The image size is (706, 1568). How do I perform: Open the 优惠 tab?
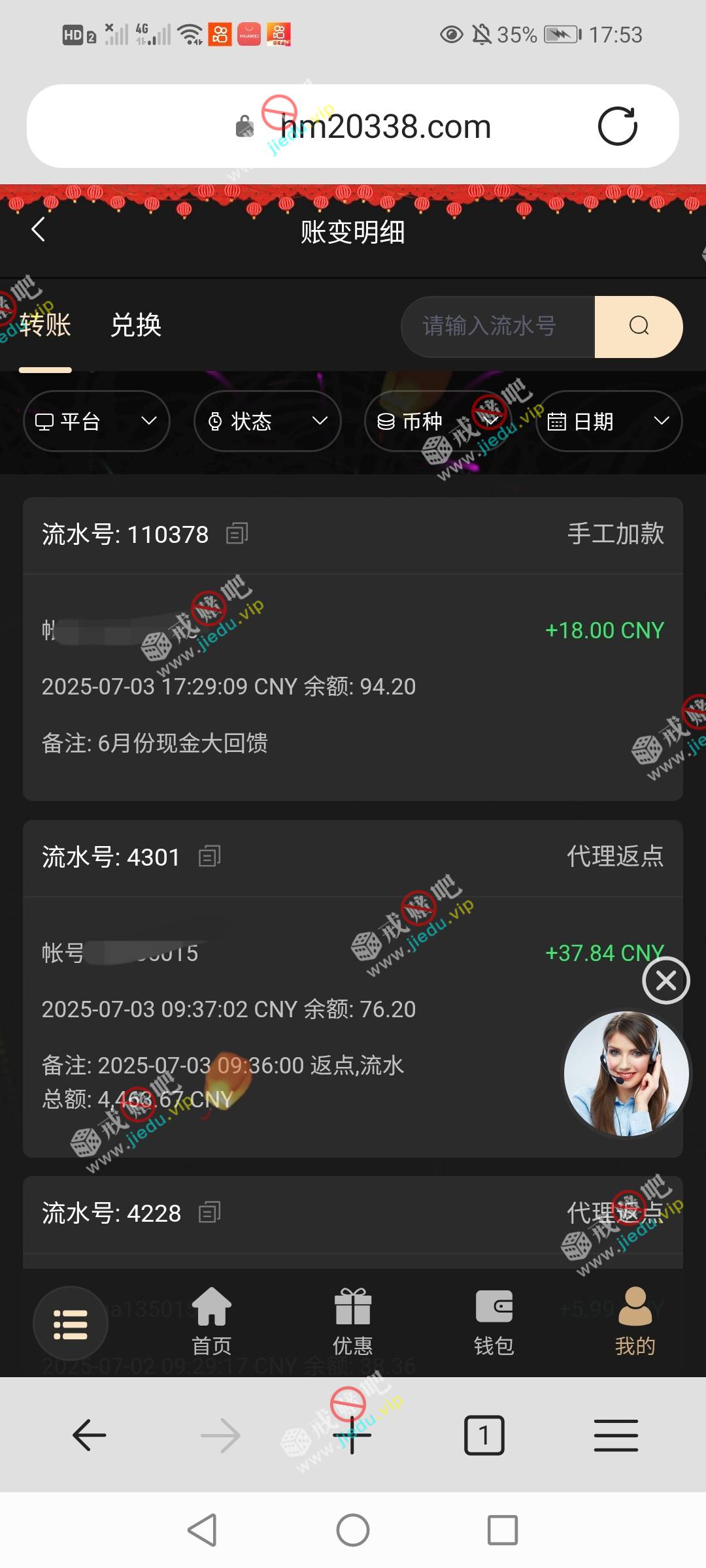(x=353, y=1321)
